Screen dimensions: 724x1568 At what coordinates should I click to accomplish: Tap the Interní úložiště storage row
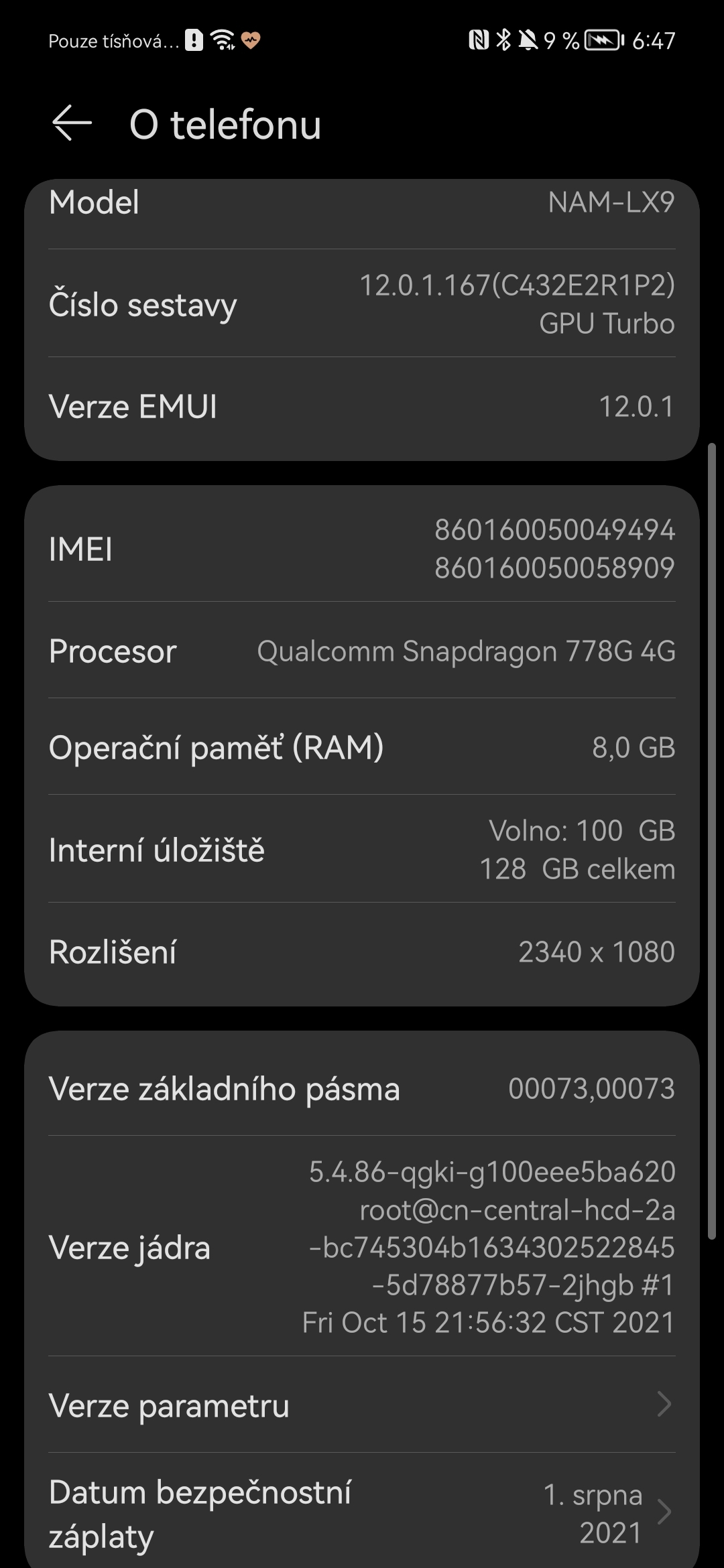click(362, 849)
